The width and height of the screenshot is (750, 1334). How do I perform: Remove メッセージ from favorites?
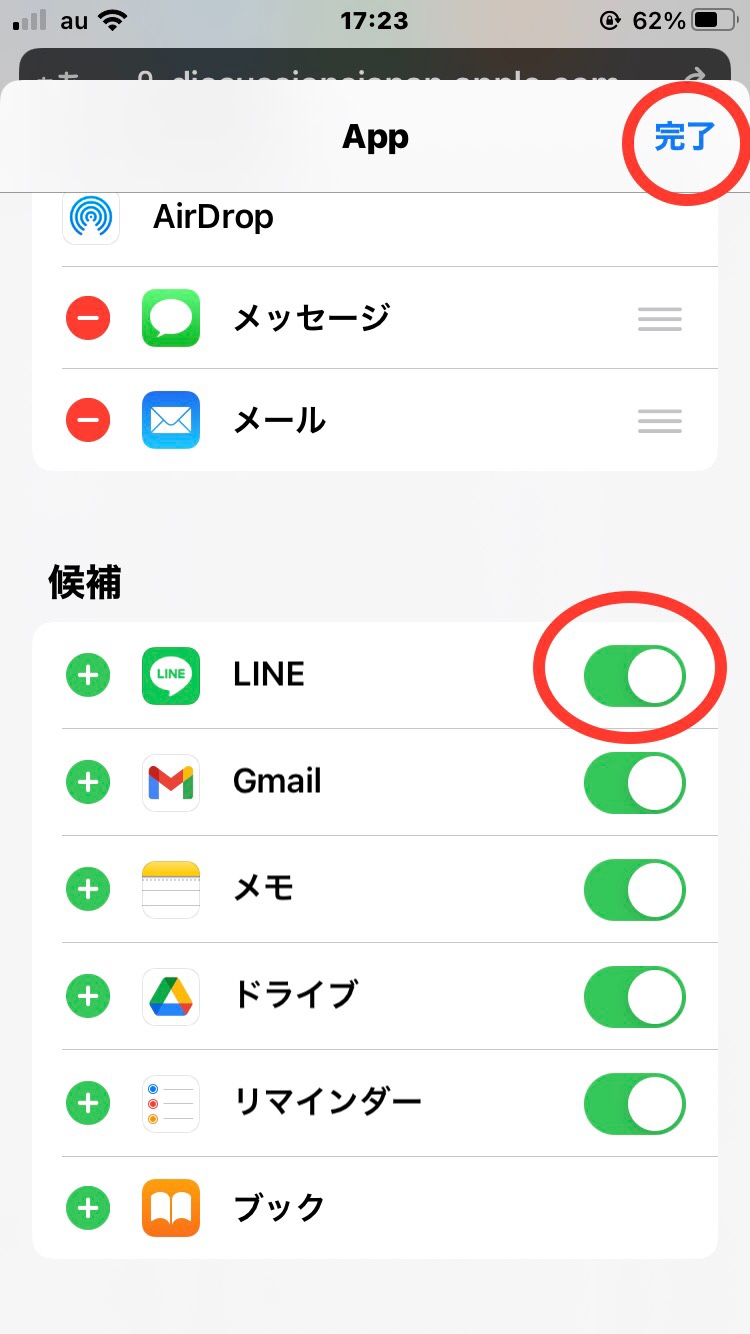tap(88, 318)
